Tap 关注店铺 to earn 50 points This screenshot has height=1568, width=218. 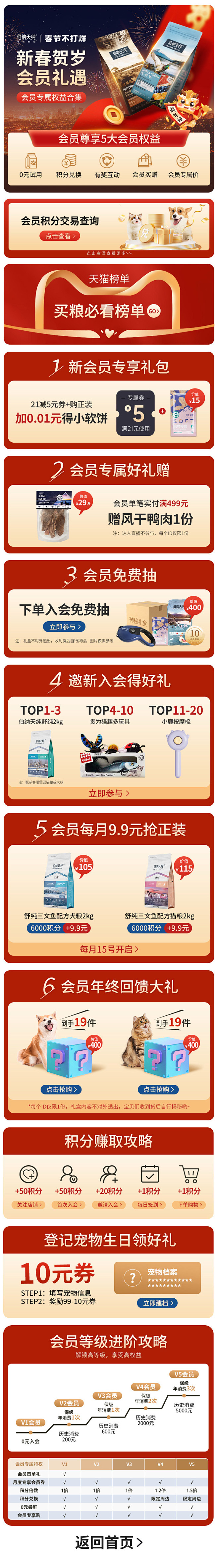coord(28,1204)
